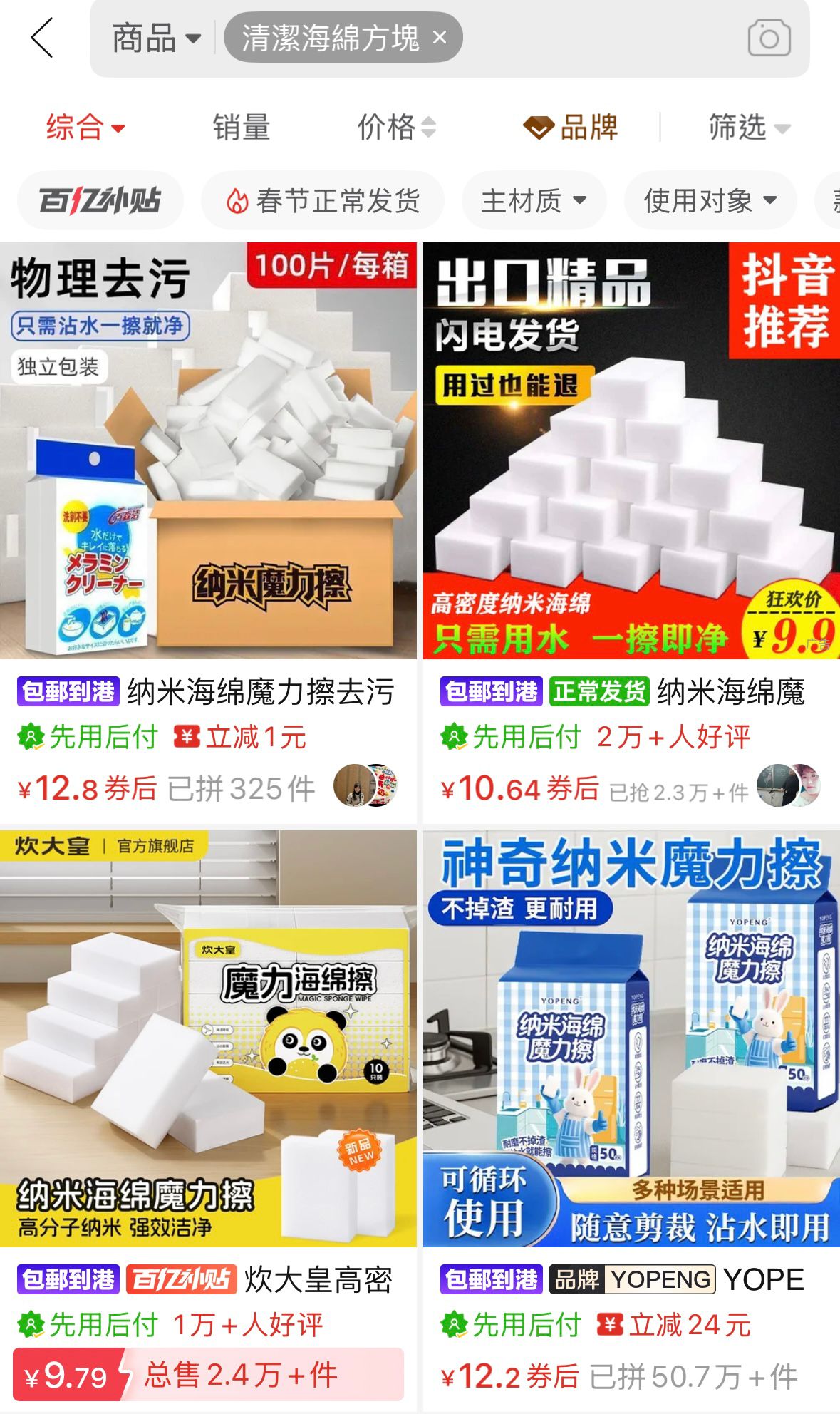This screenshot has width=840, height=1414.
Task: Open the 出口精品 闪电发货 sponge listing
Action: click(631, 450)
